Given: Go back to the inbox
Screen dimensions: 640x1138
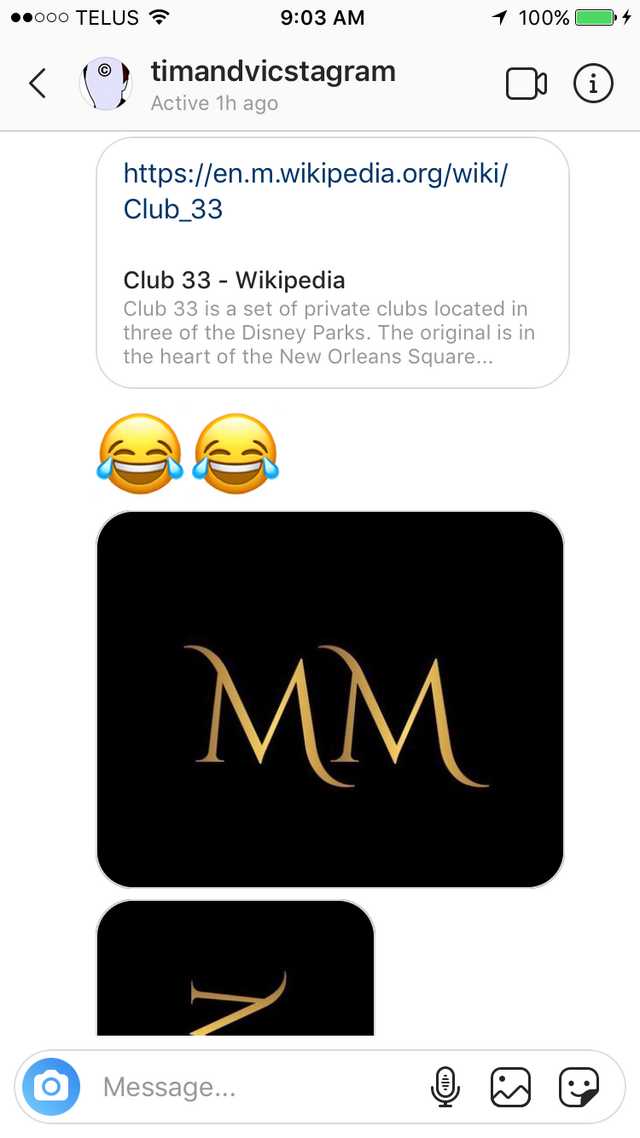Looking at the screenshot, I should tap(38, 83).
